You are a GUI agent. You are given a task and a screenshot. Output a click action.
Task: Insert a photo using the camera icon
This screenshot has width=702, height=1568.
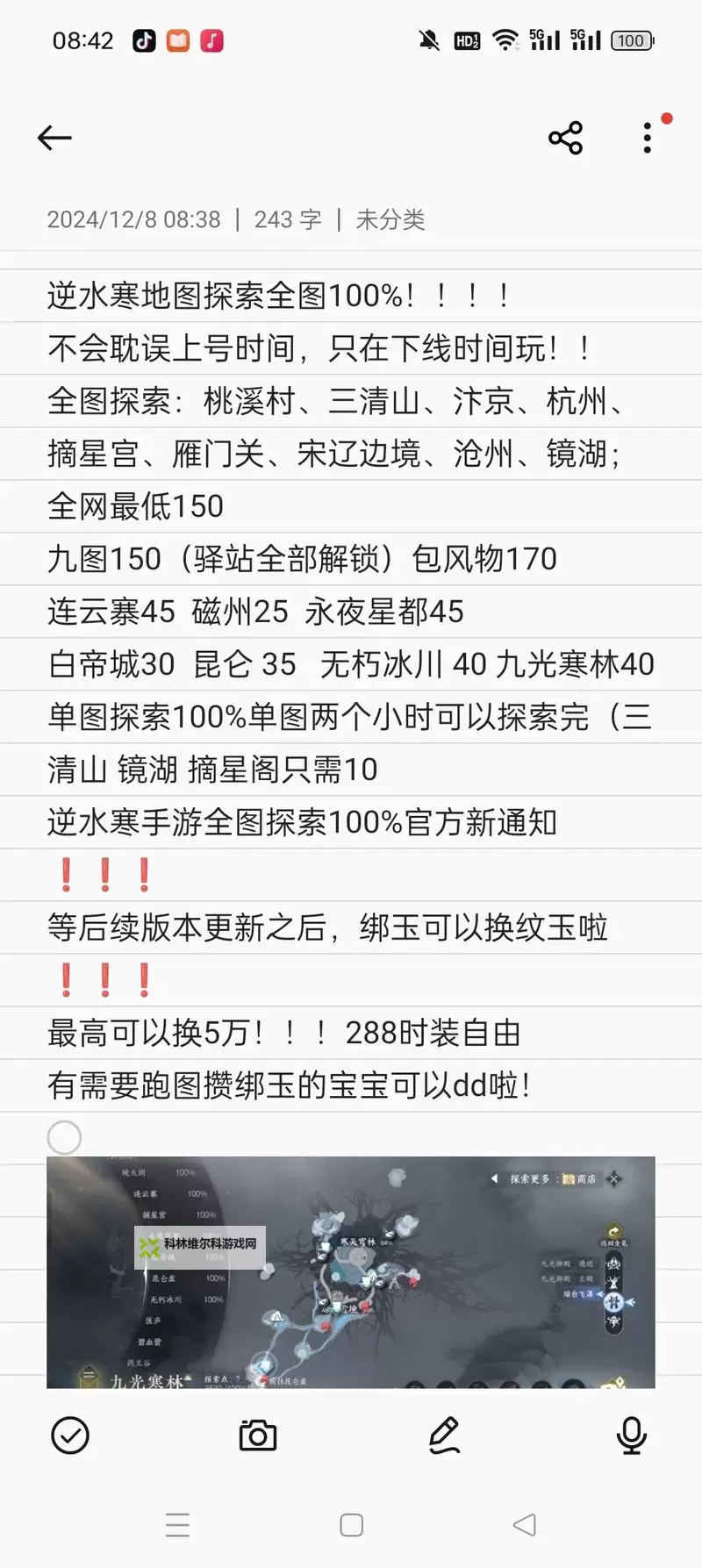[256, 1436]
